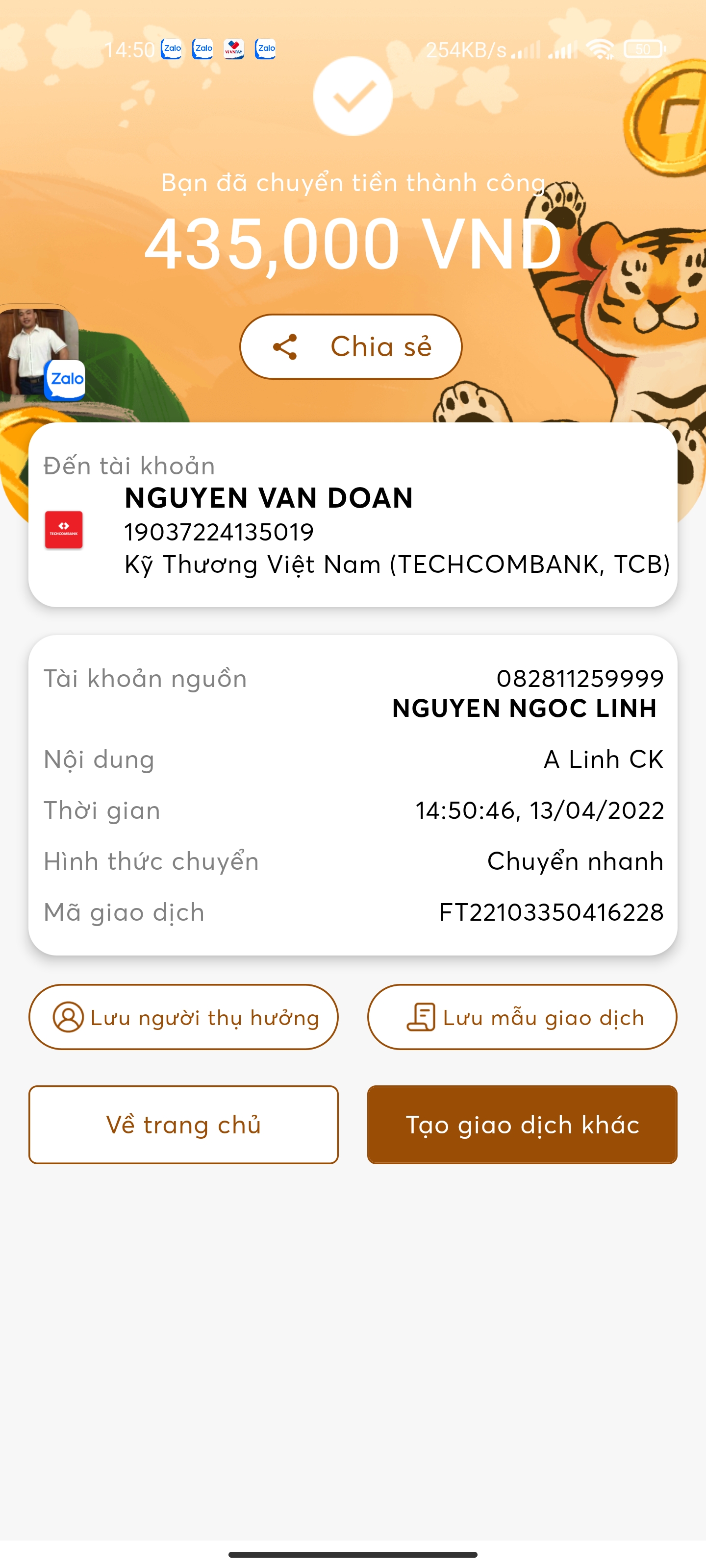Save beneficiary with Lưu người thụ hưởng
706x1568 pixels.
click(x=183, y=1017)
